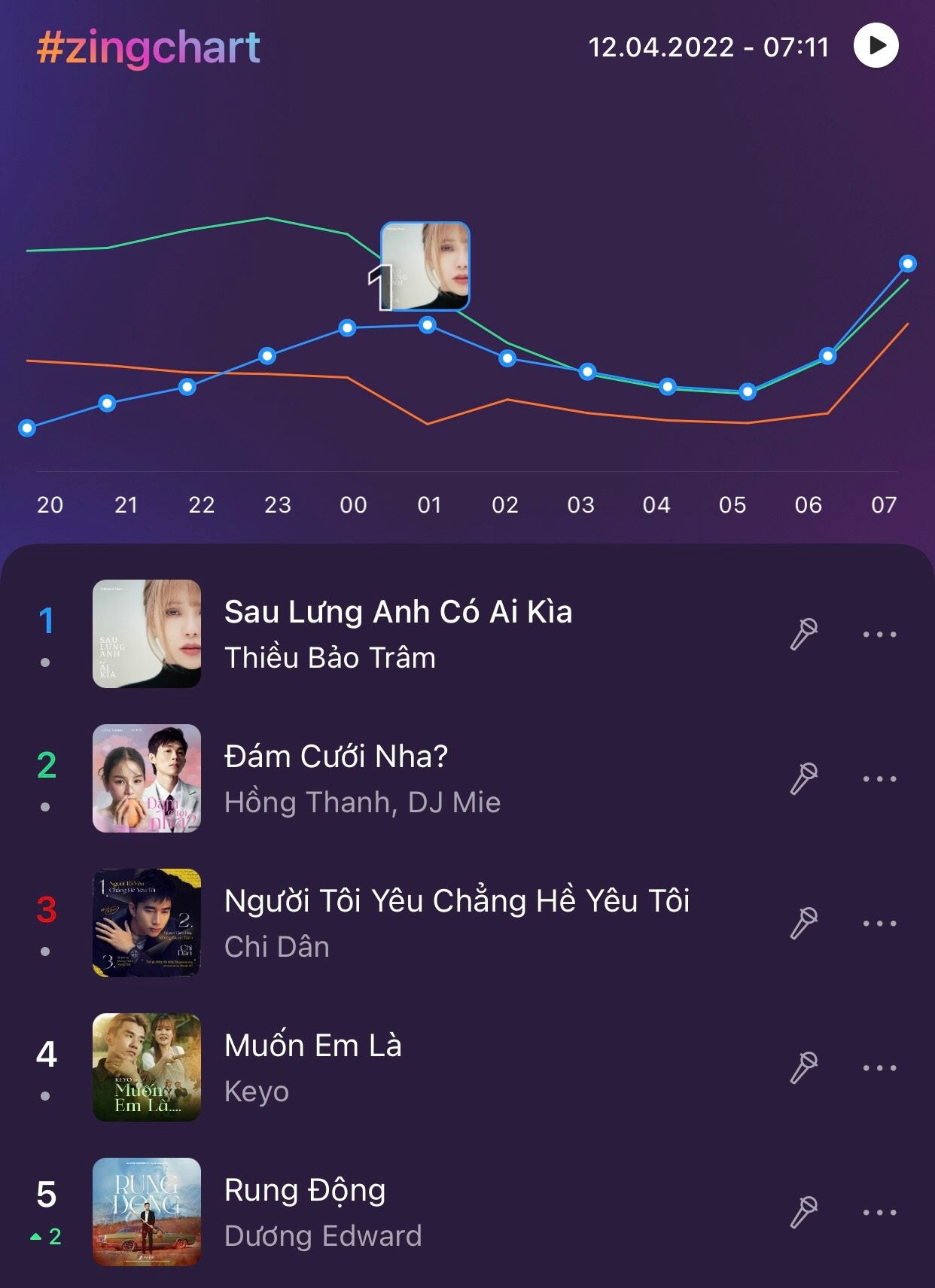
Task: Tap karaoke mic for Sau Lưng Anh Có Ai Kìa
Action: pyautogui.click(x=803, y=634)
